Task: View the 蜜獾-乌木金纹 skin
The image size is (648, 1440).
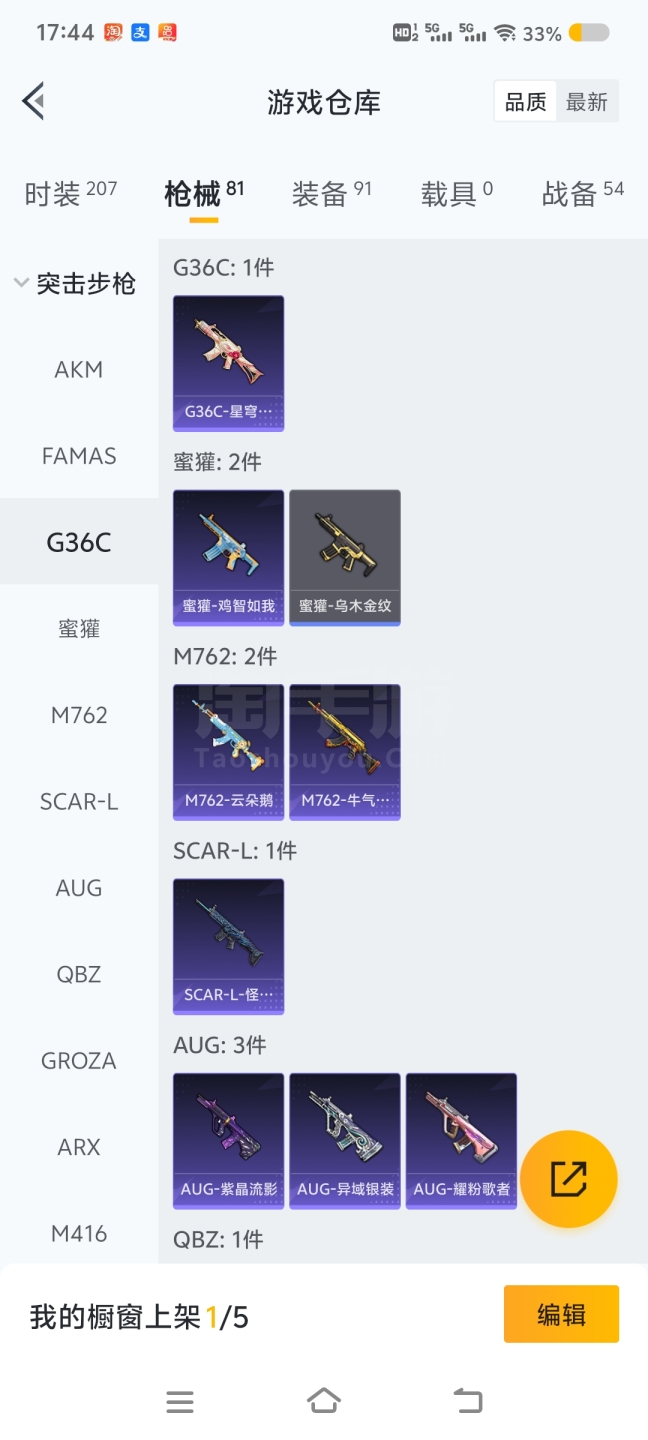Action: point(345,557)
